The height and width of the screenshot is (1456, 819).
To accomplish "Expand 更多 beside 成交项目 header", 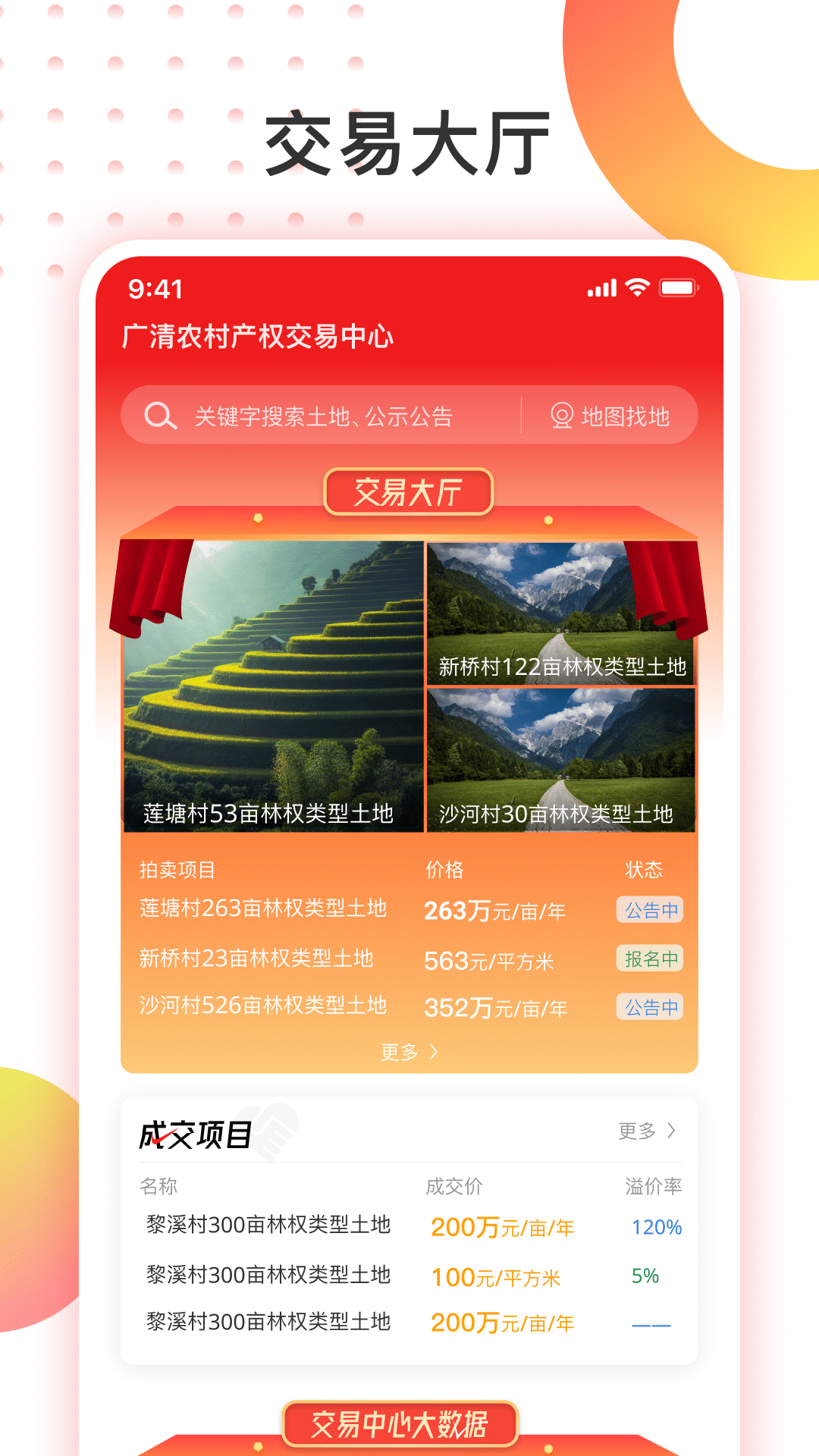I will coord(635,1129).
